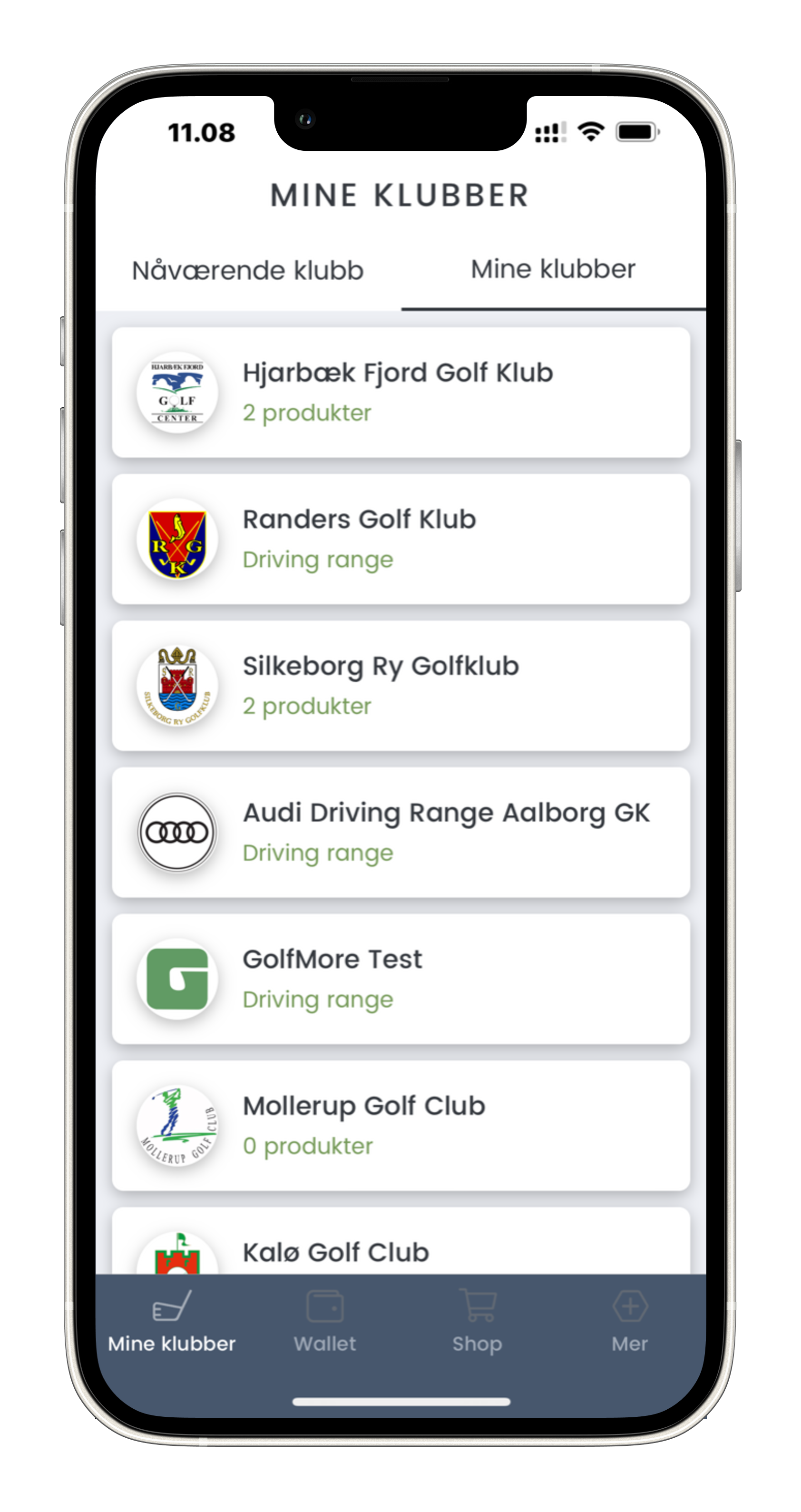This screenshot has height=1512, width=801.
Task: Open Randers Golf Klub driving range
Action: click(400, 539)
